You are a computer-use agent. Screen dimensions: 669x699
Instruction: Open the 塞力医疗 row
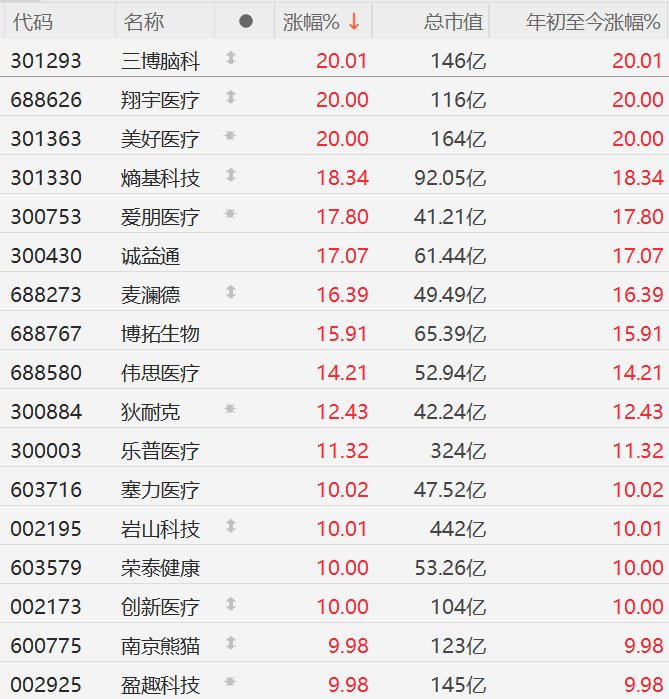pyautogui.click(x=160, y=490)
